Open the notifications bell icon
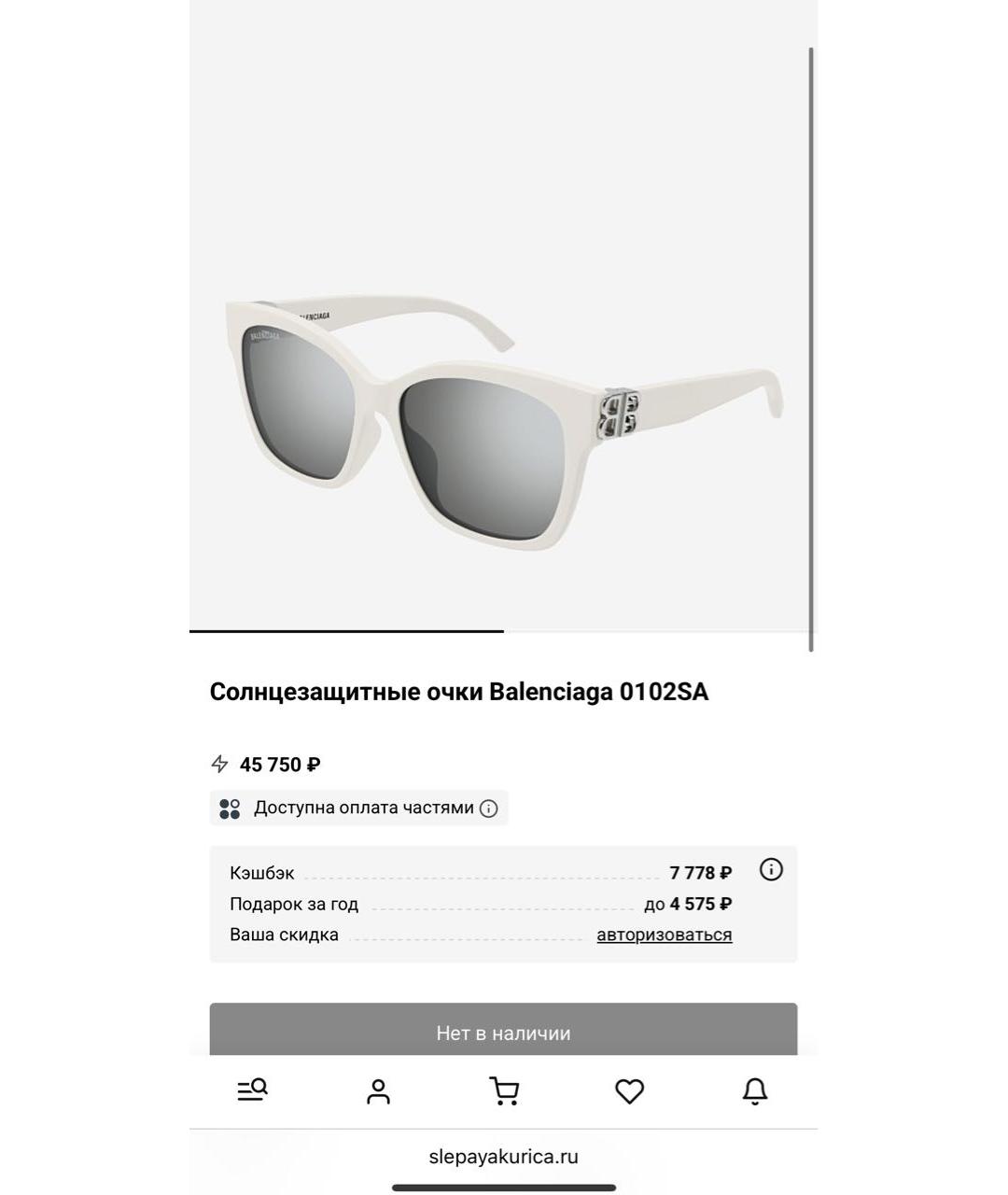Screen dimensions: 1008x1195 pyautogui.click(x=756, y=1090)
